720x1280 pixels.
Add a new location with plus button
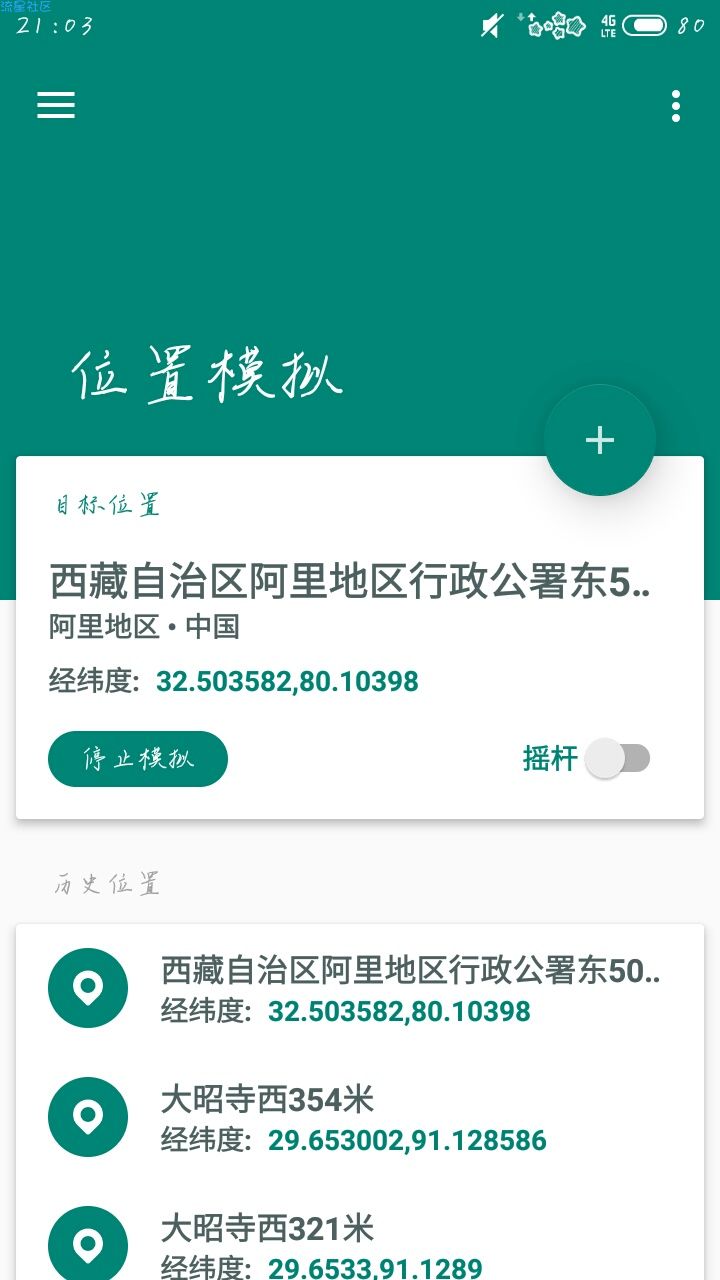click(x=600, y=440)
